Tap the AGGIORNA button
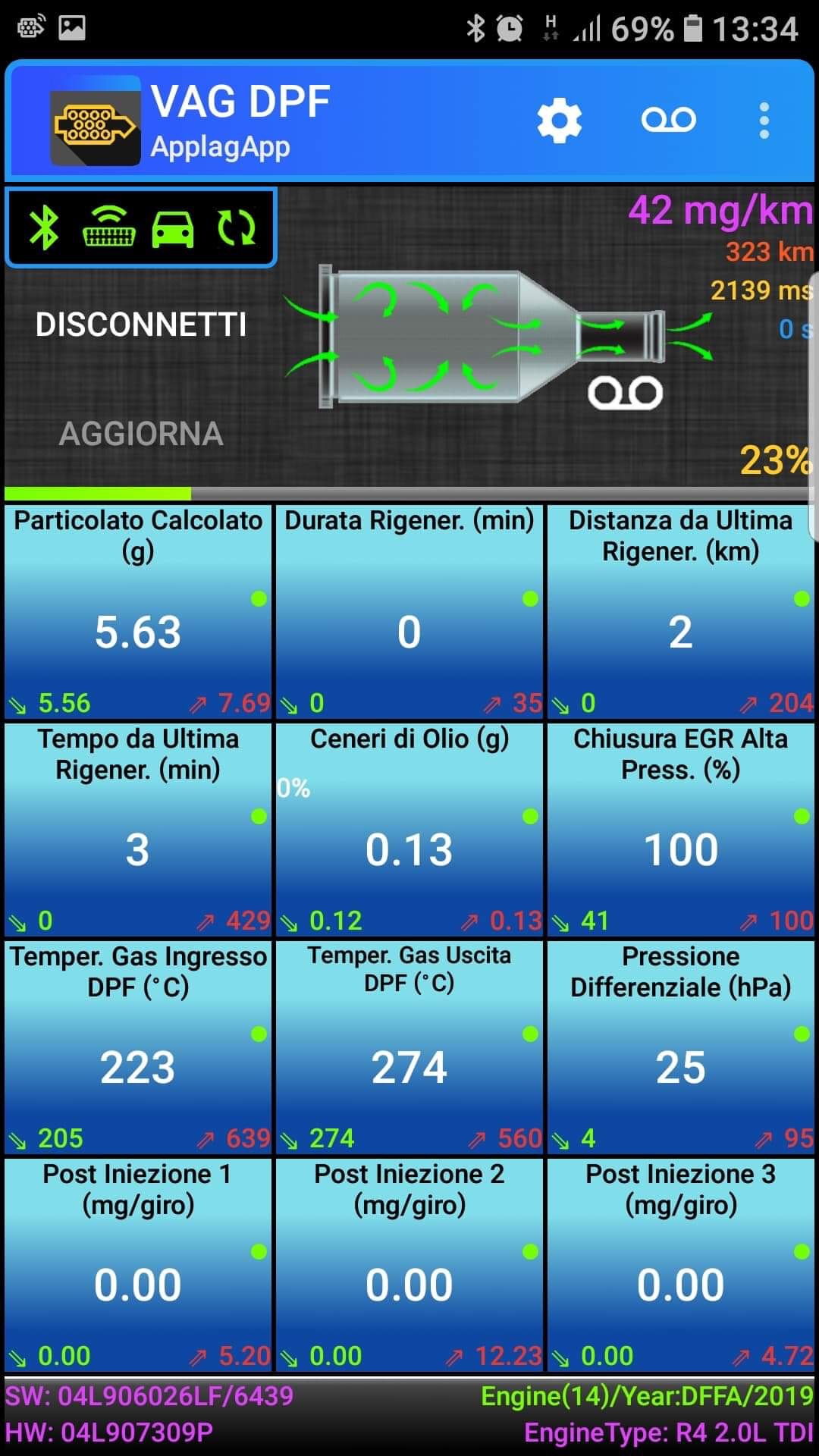 coord(141,434)
